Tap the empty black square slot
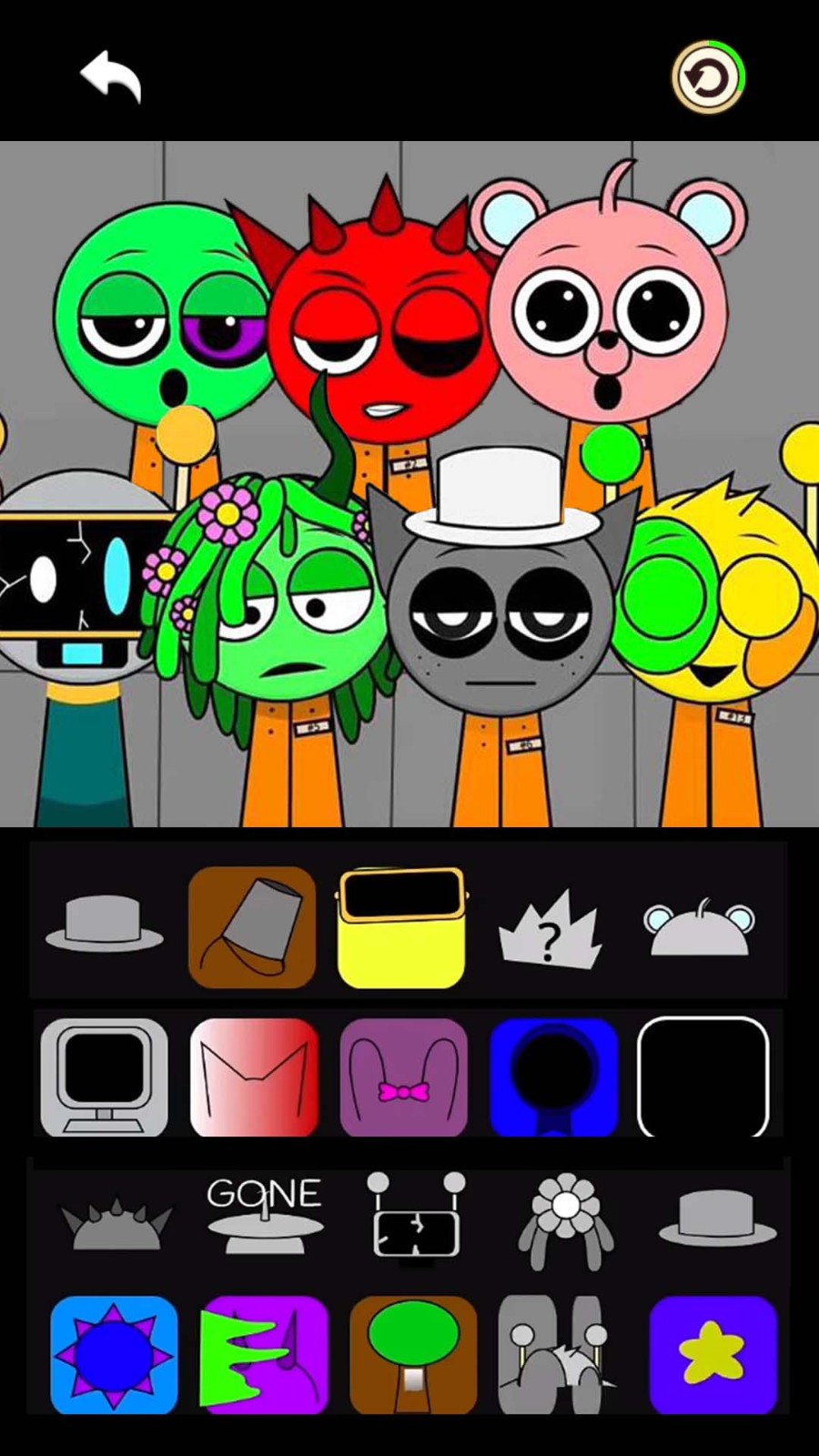This screenshot has width=819, height=1456. [x=703, y=1077]
